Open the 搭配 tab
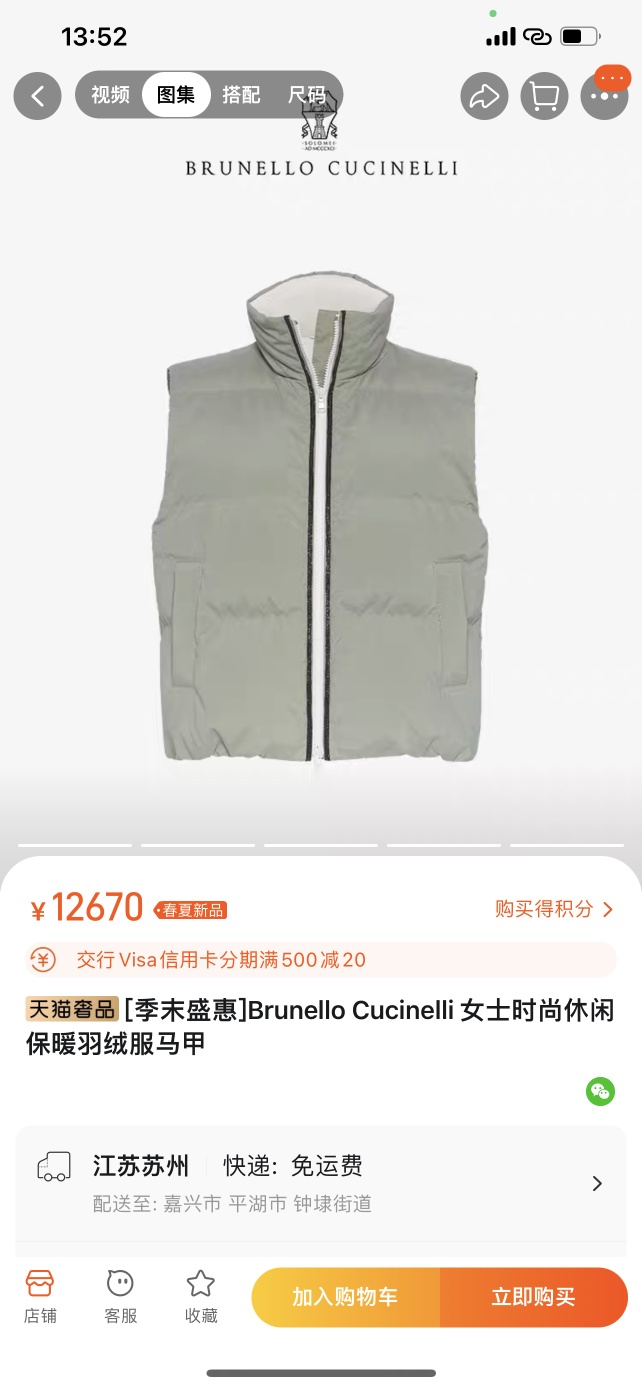This screenshot has width=642, height=1389. pos(241,95)
